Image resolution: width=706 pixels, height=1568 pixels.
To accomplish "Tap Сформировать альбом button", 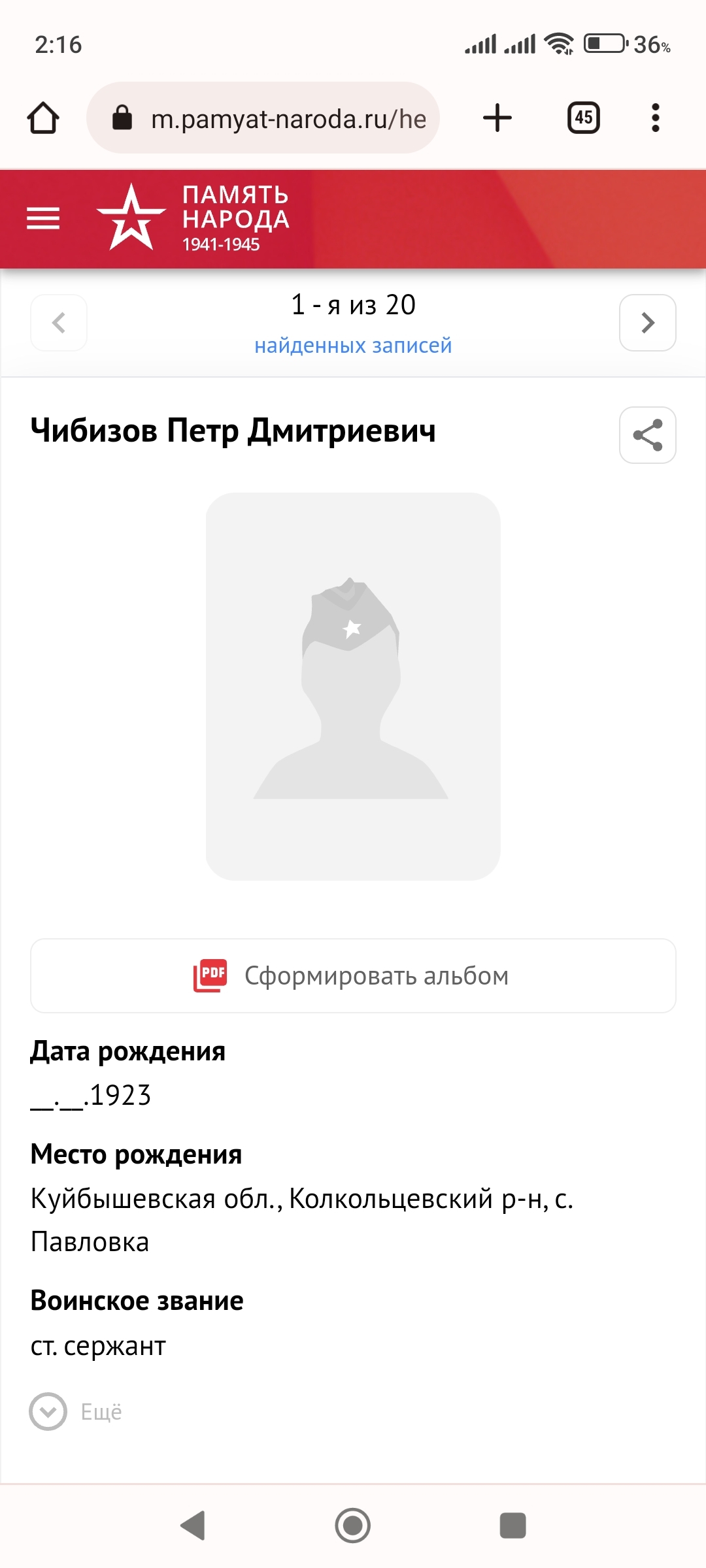I will [x=353, y=976].
